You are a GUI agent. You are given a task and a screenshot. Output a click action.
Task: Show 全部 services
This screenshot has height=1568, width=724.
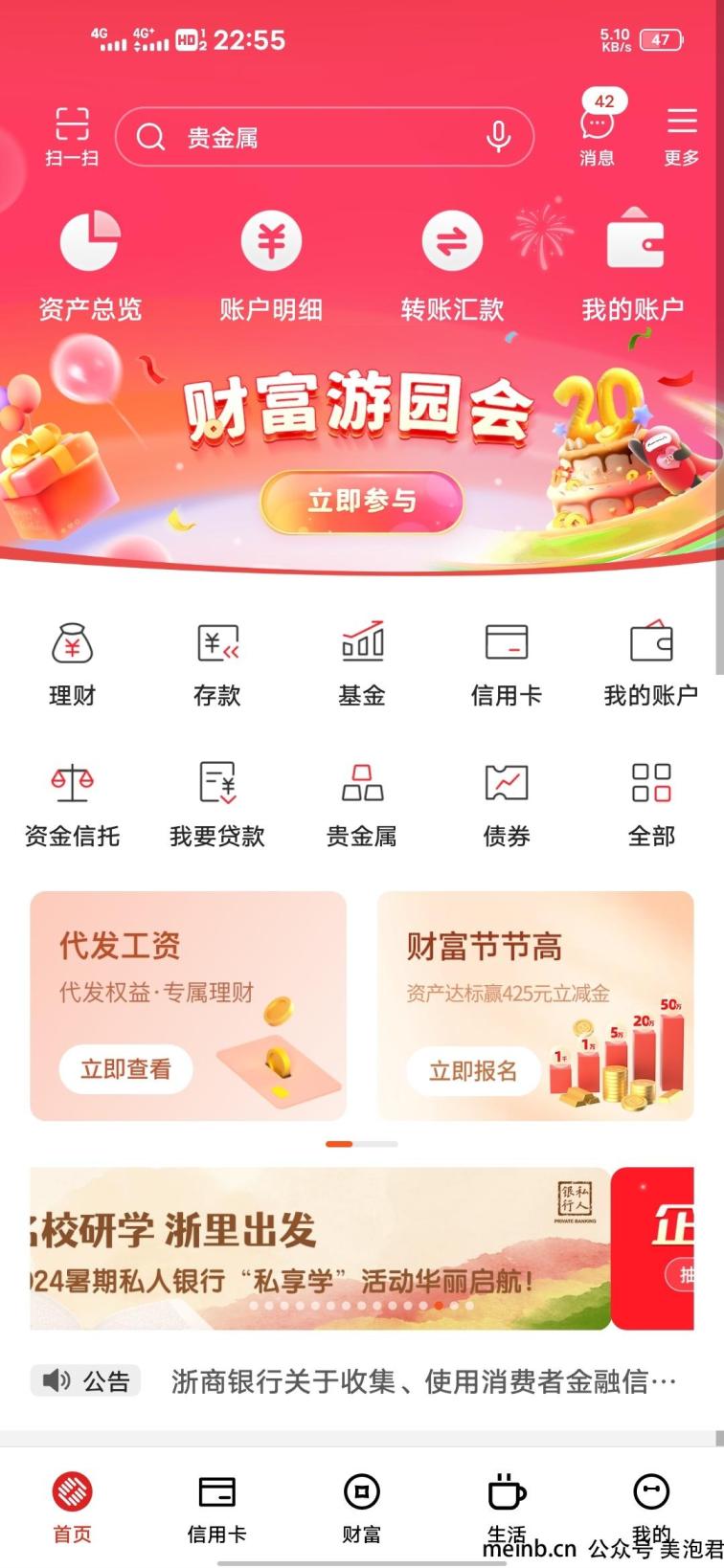[x=651, y=805]
